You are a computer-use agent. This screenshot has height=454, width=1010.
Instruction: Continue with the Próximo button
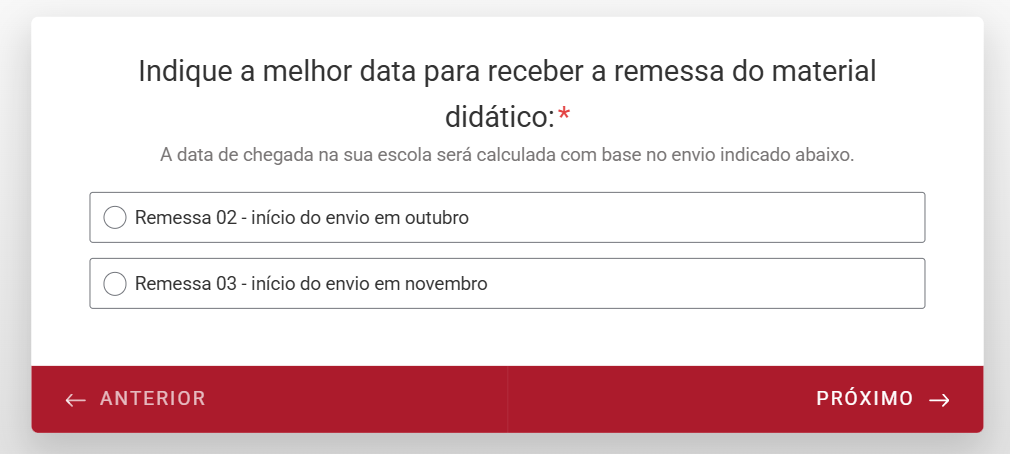(x=882, y=399)
